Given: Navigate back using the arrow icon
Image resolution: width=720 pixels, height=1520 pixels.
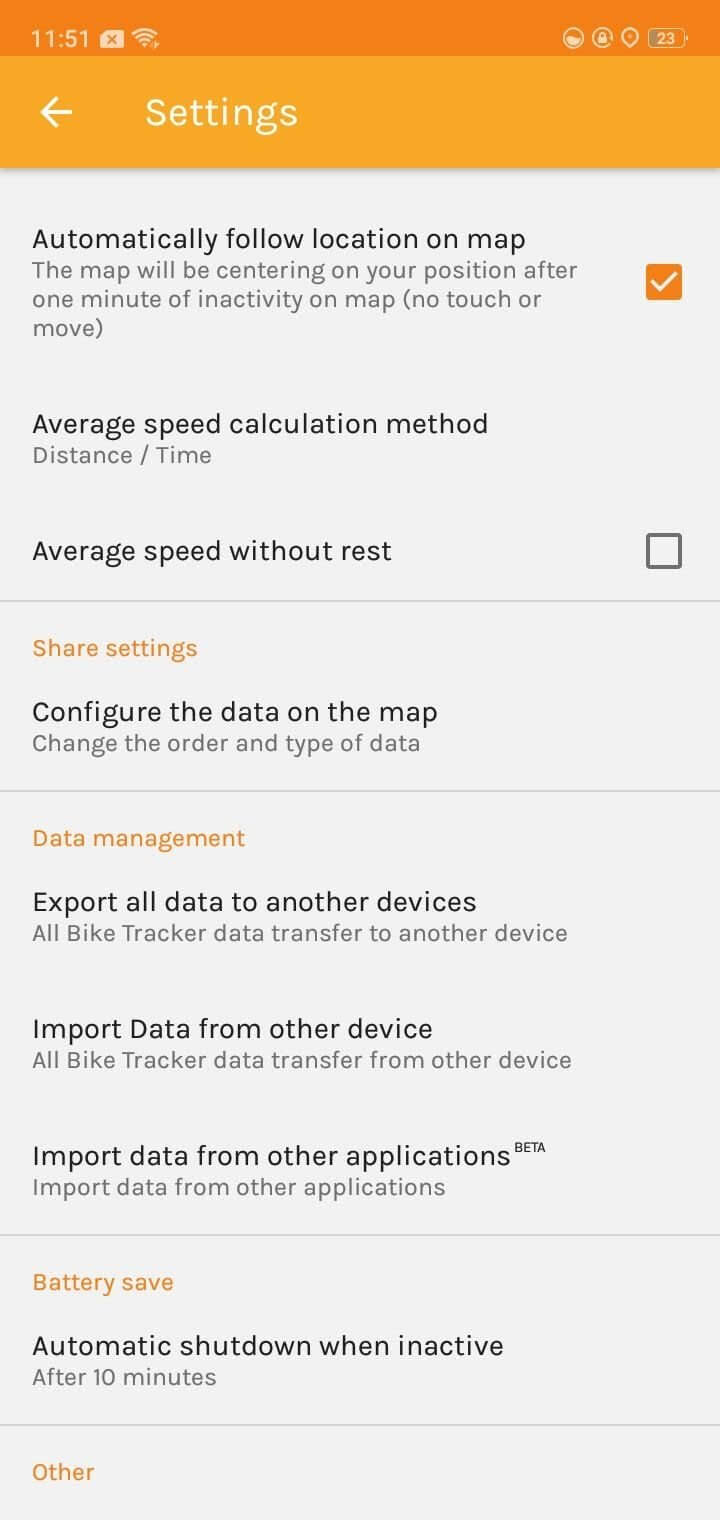Looking at the screenshot, I should coord(55,112).
